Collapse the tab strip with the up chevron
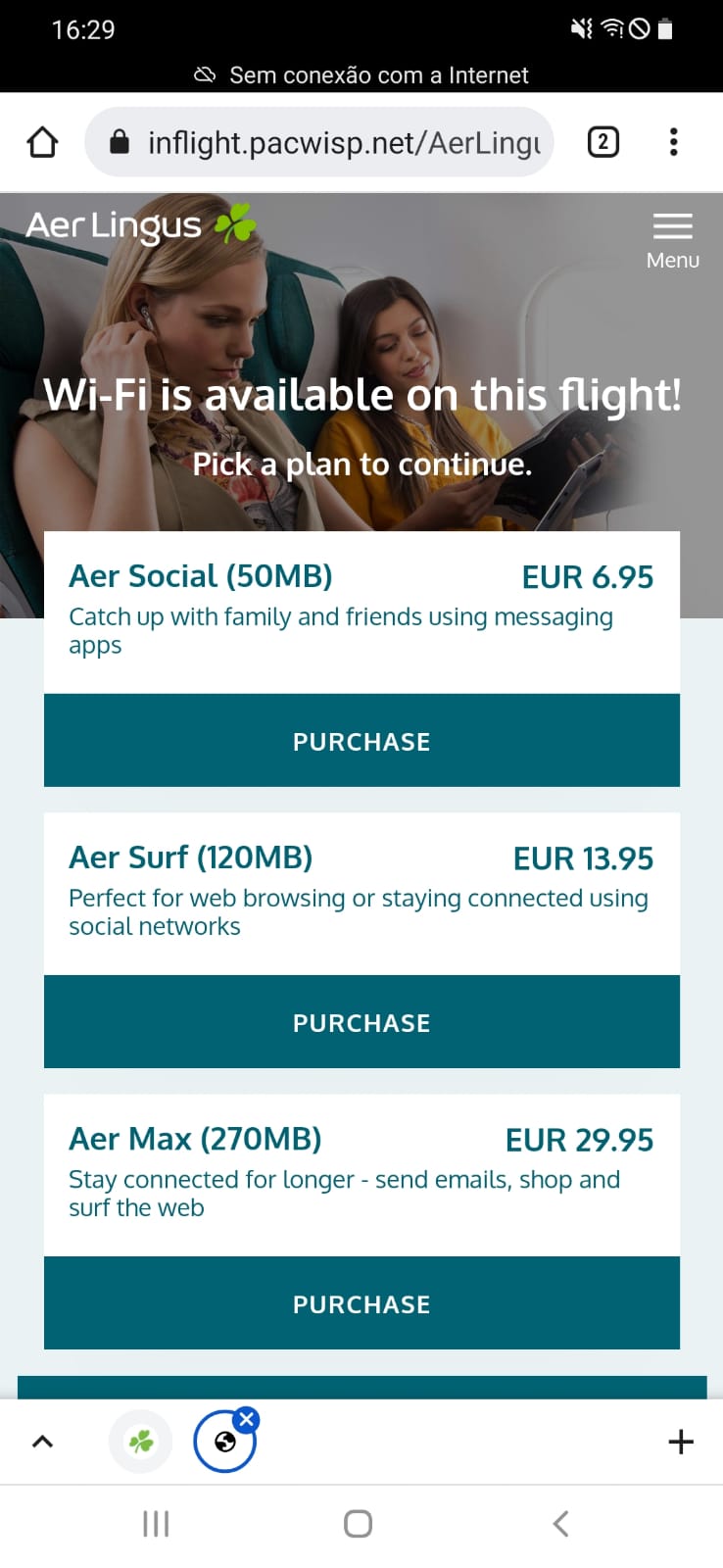 pyautogui.click(x=42, y=1442)
